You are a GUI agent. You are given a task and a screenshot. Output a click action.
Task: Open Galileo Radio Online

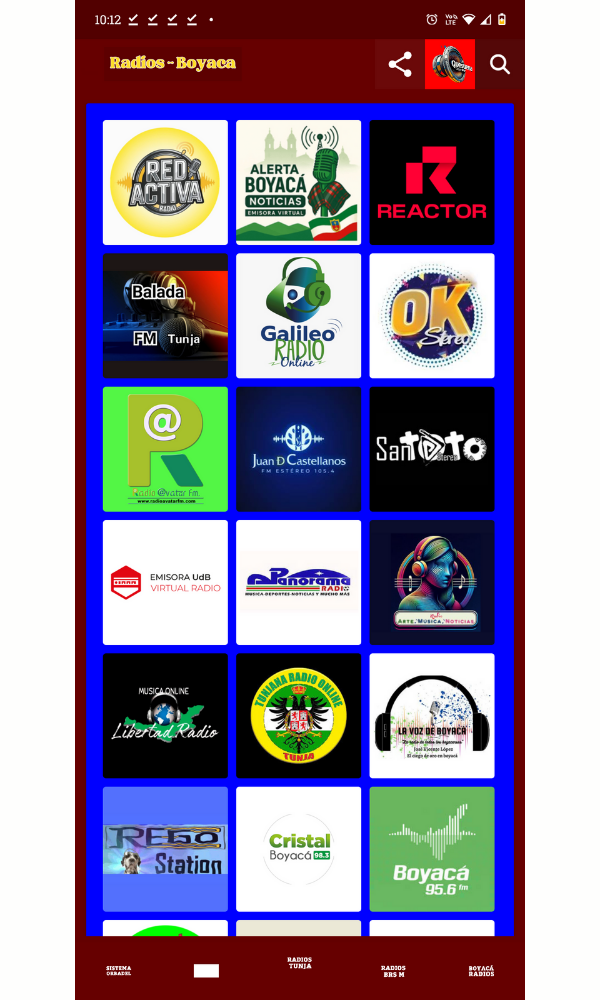click(x=298, y=315)
